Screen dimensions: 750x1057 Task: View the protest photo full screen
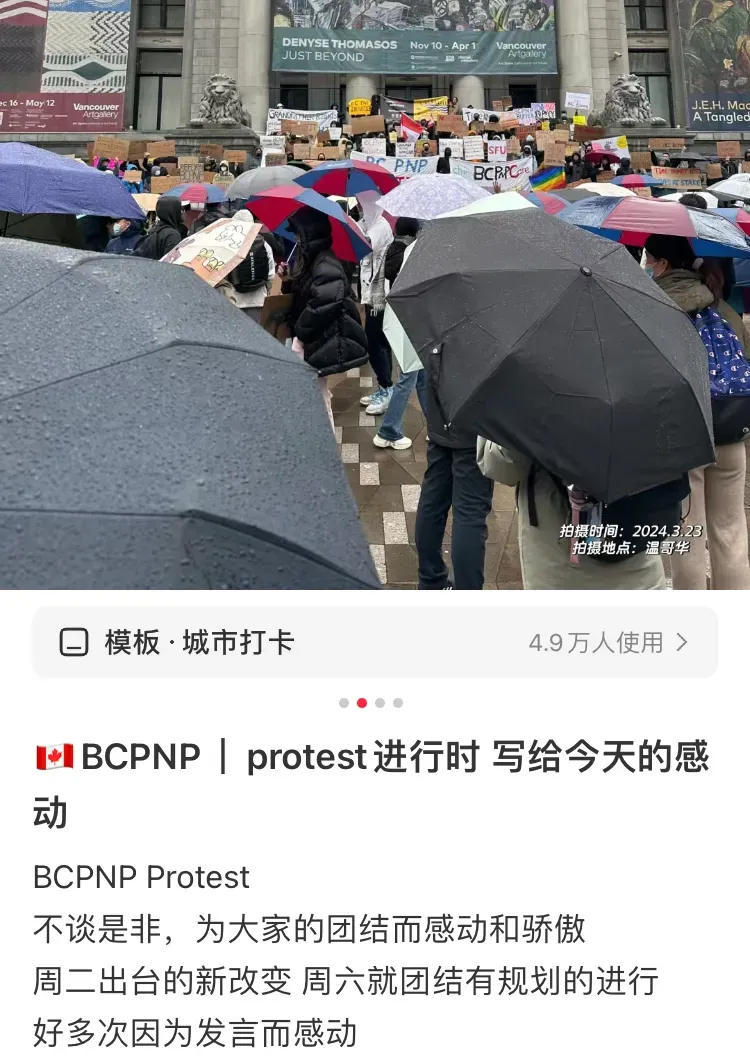[x=374, y=294]
